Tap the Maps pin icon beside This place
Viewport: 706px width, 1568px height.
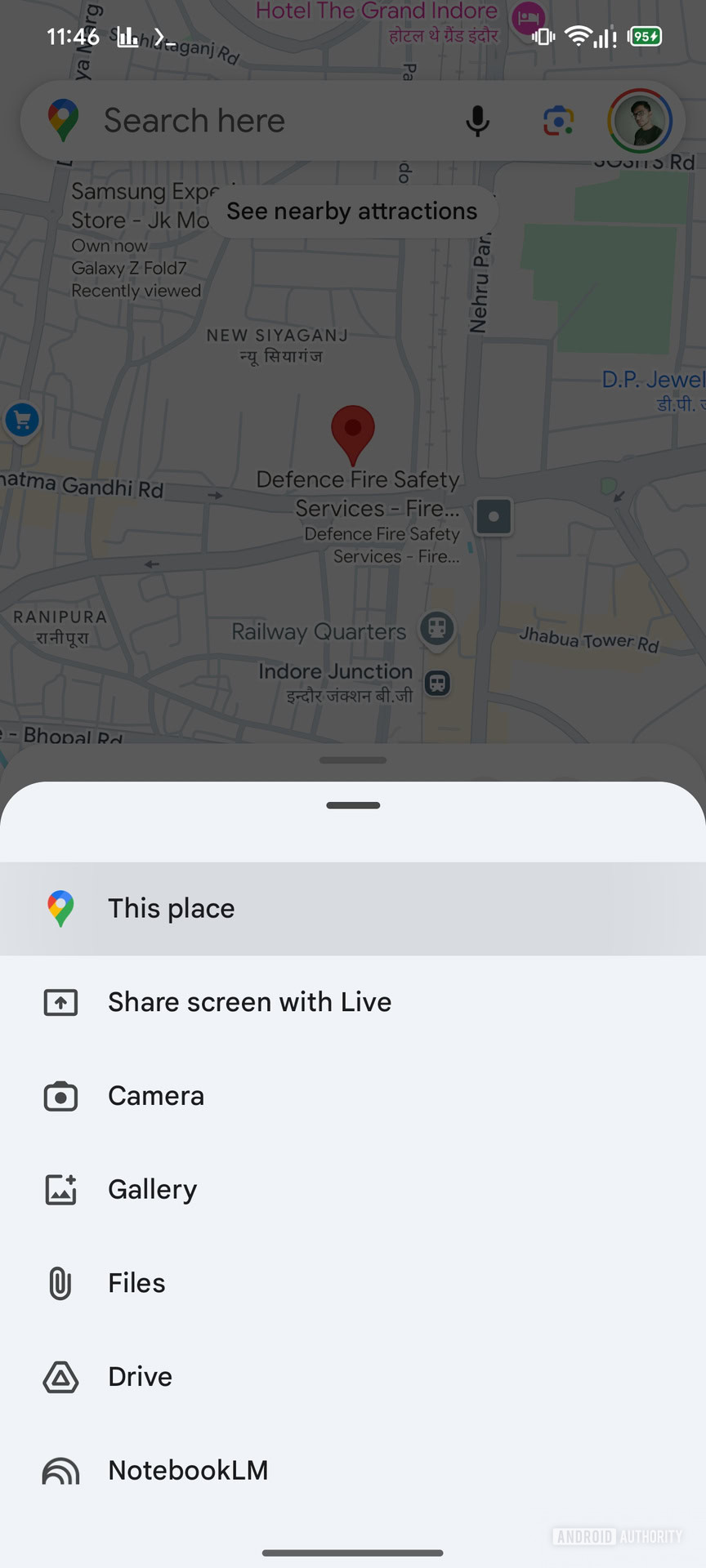59,908
